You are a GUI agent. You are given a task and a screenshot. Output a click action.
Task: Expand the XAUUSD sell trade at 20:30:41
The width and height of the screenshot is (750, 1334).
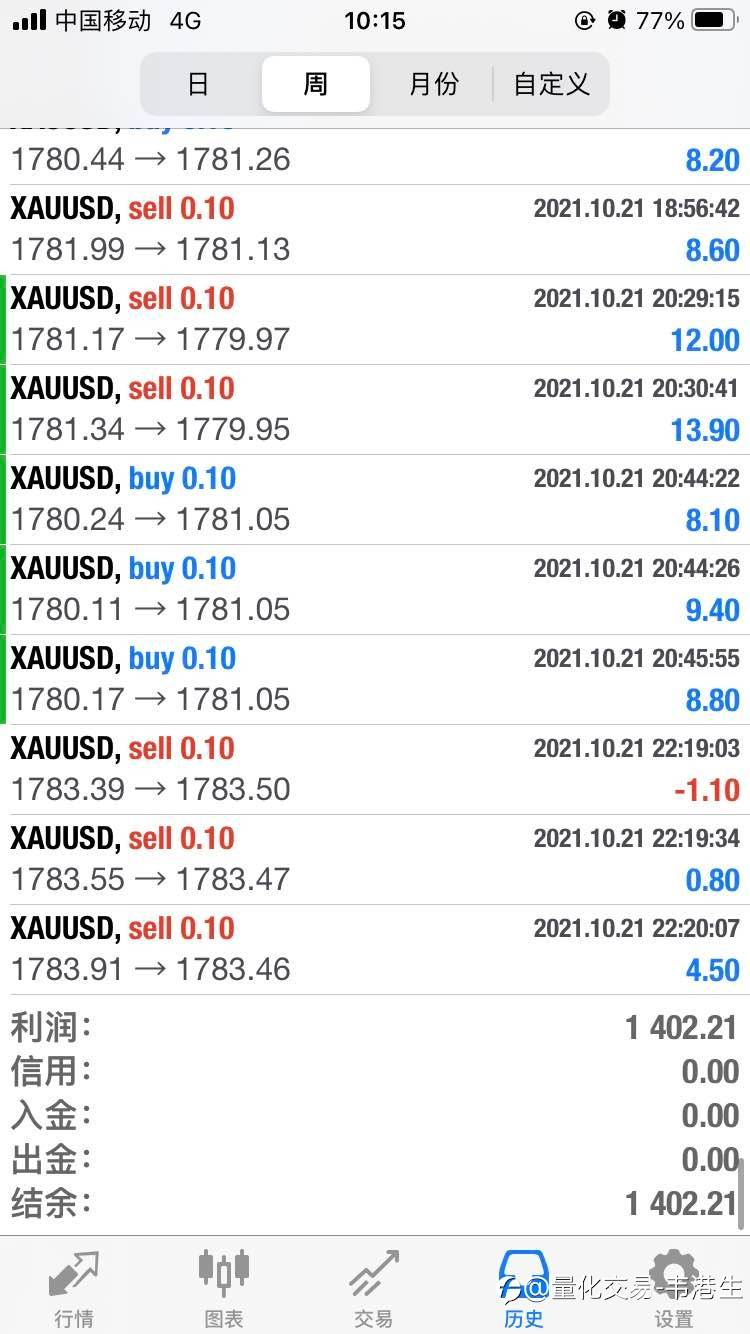click(x=375, y=410)
